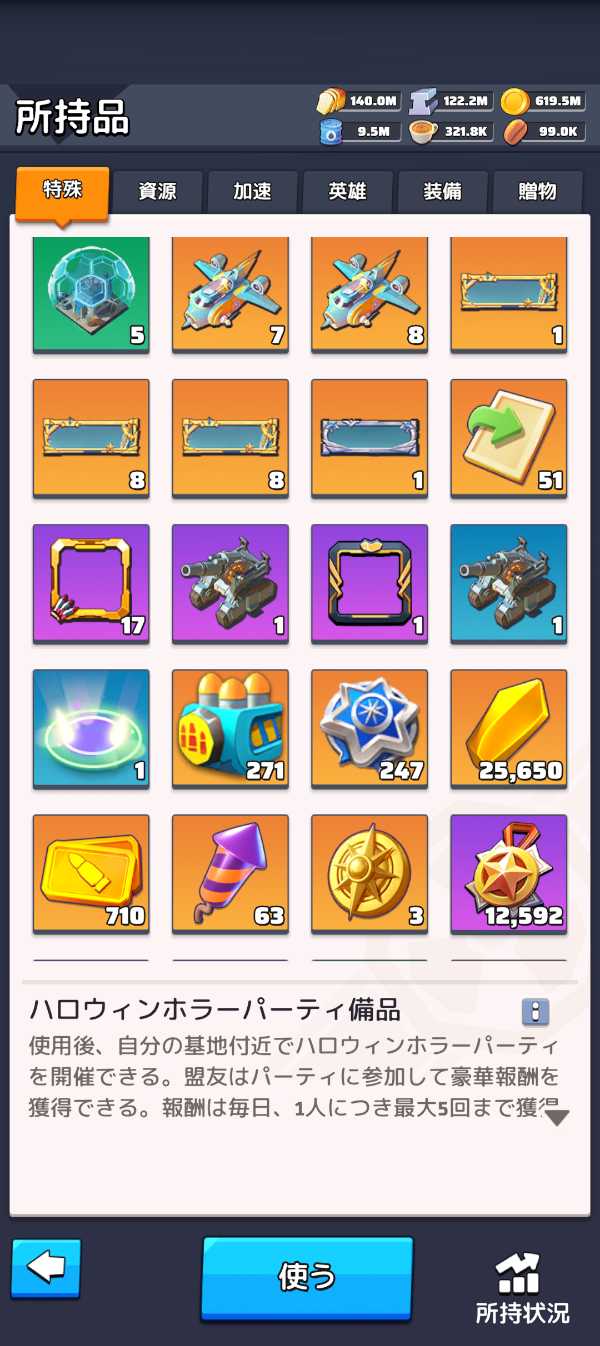600x1346 pixels.
Task: Select the bullet ticket item with 710
Action: click(91, 872)
